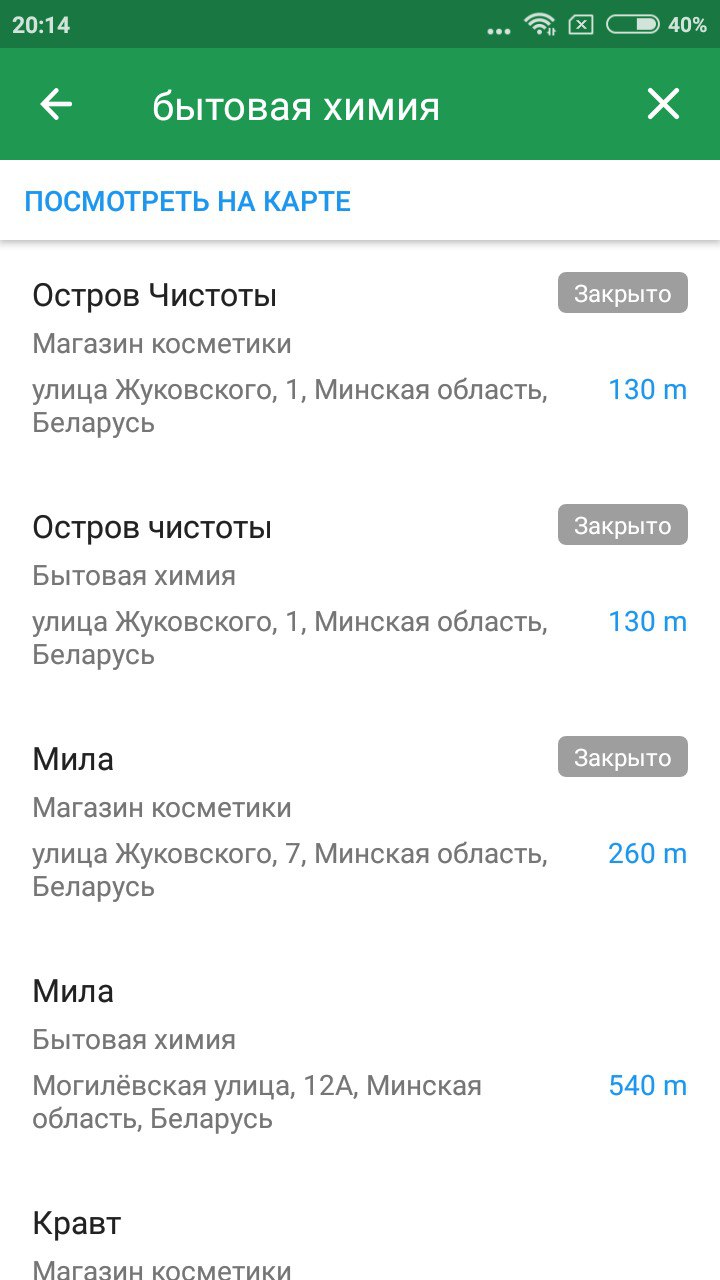Open the Кравт result

(x=360, y=1234)
